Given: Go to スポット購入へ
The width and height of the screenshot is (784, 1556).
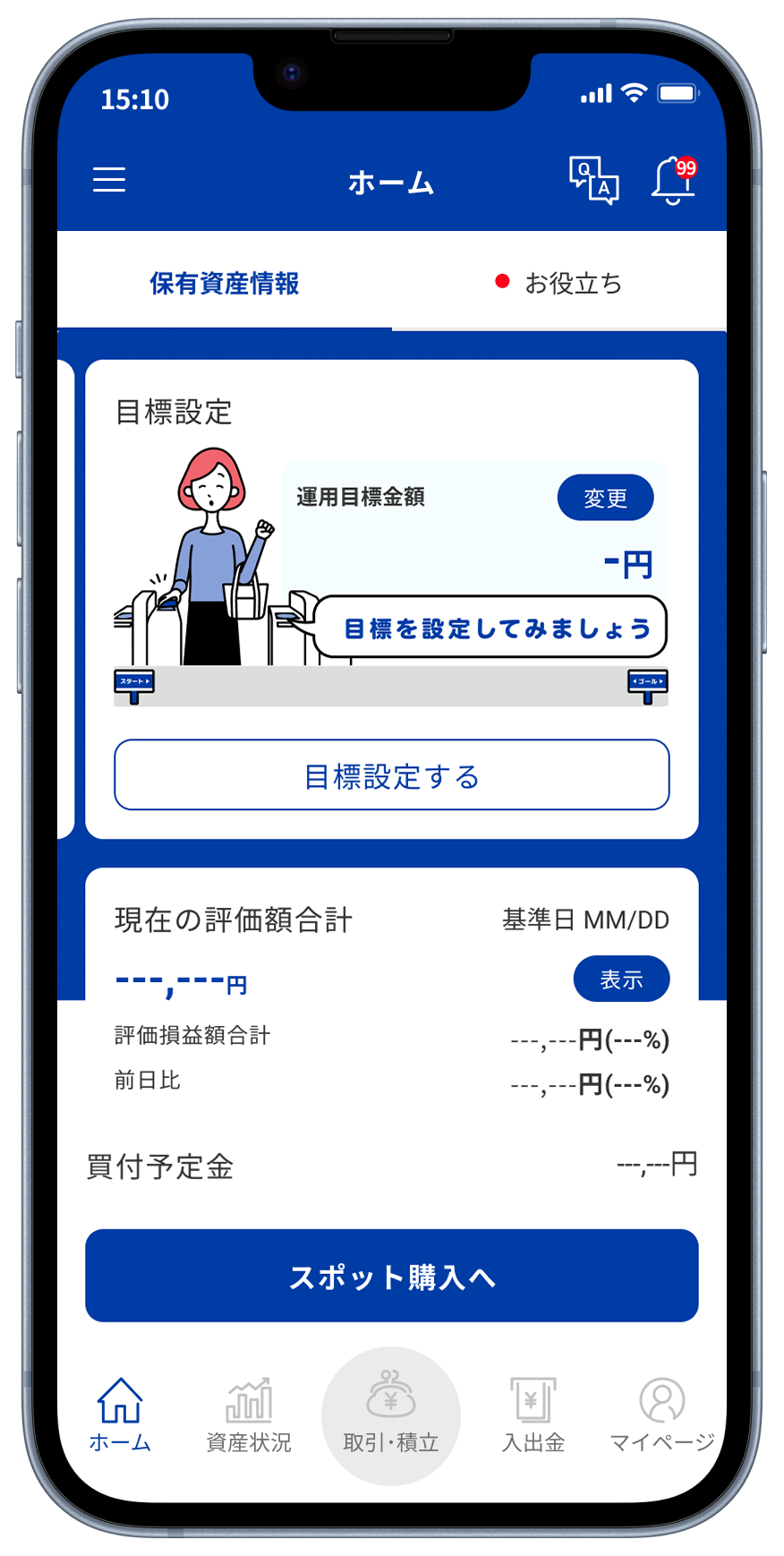Looking at the screenshot, I should tap(392, 1276).
